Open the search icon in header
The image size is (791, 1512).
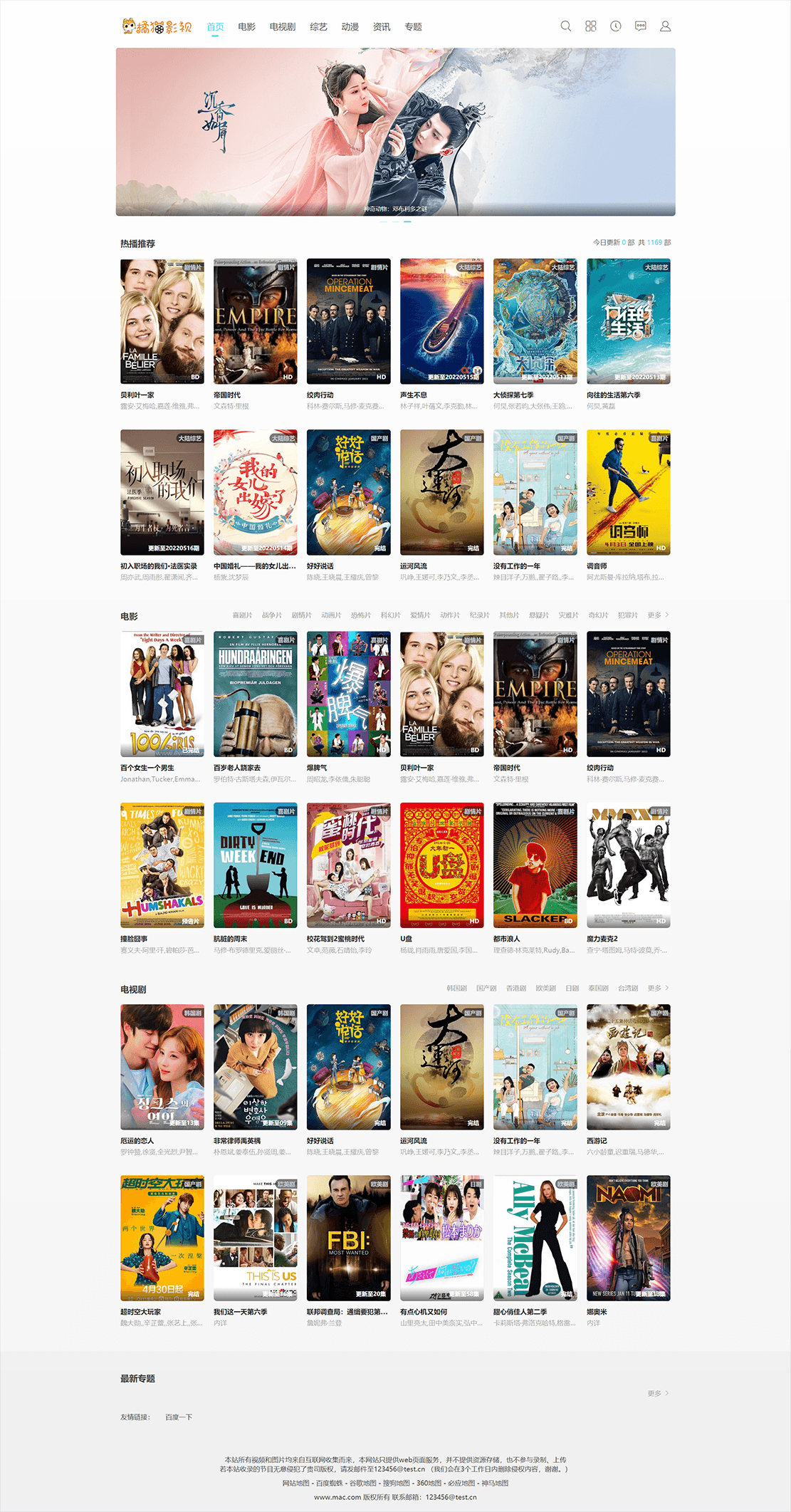[566, 26]
